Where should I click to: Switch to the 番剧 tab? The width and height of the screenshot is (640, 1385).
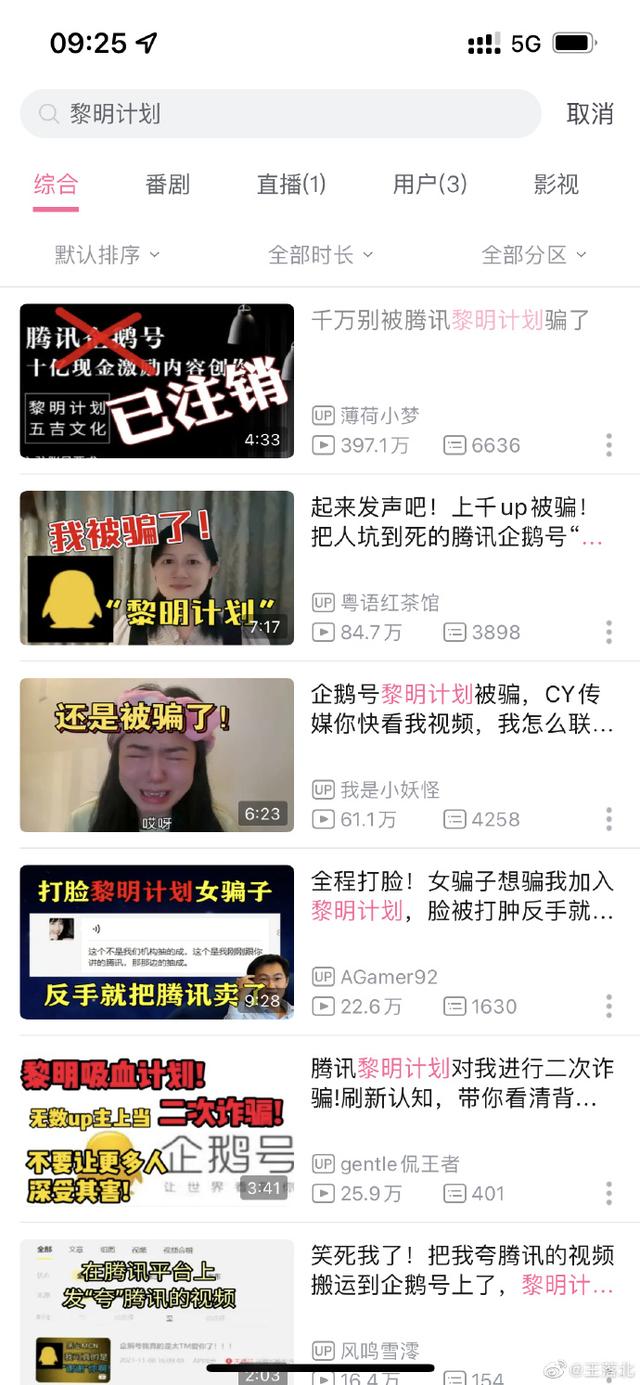click(167, 184)
